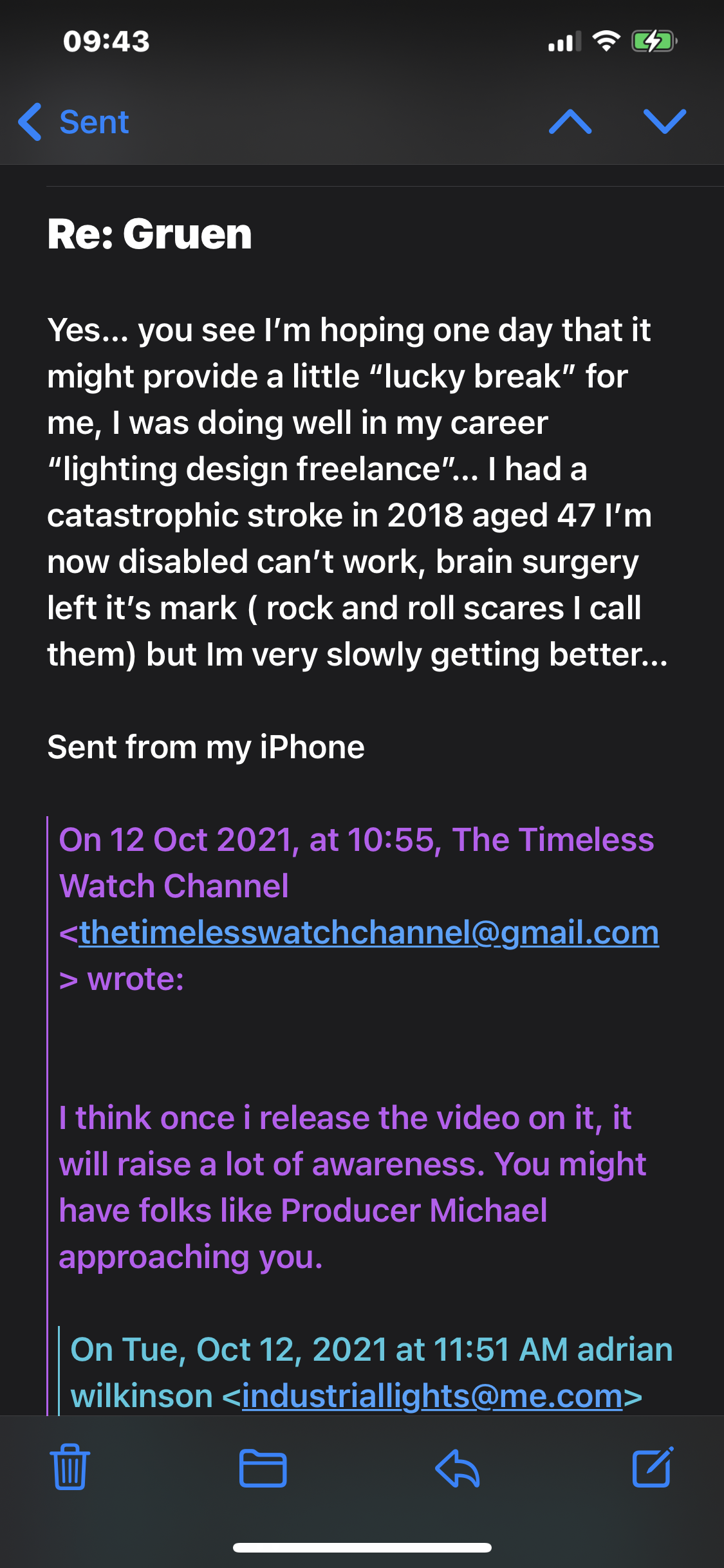Reply using the arrow icon
724x1568 pixels.
click(458, 1468)
